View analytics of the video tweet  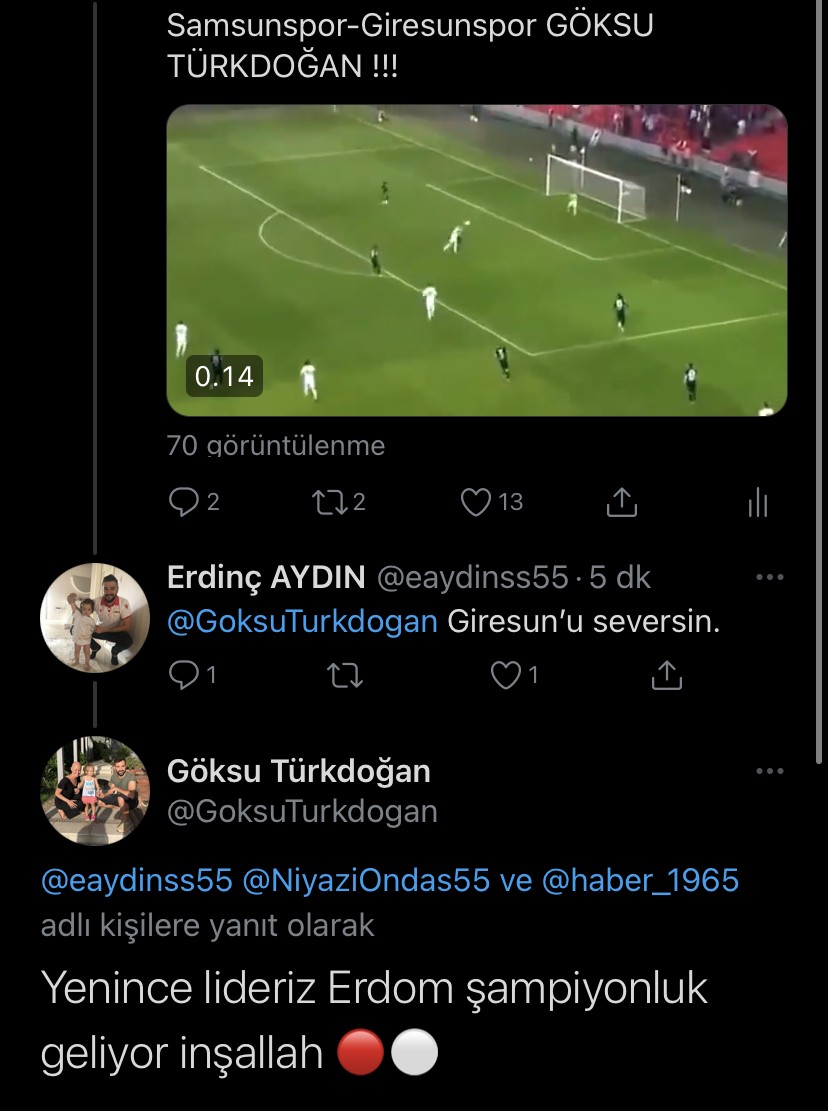757,503
